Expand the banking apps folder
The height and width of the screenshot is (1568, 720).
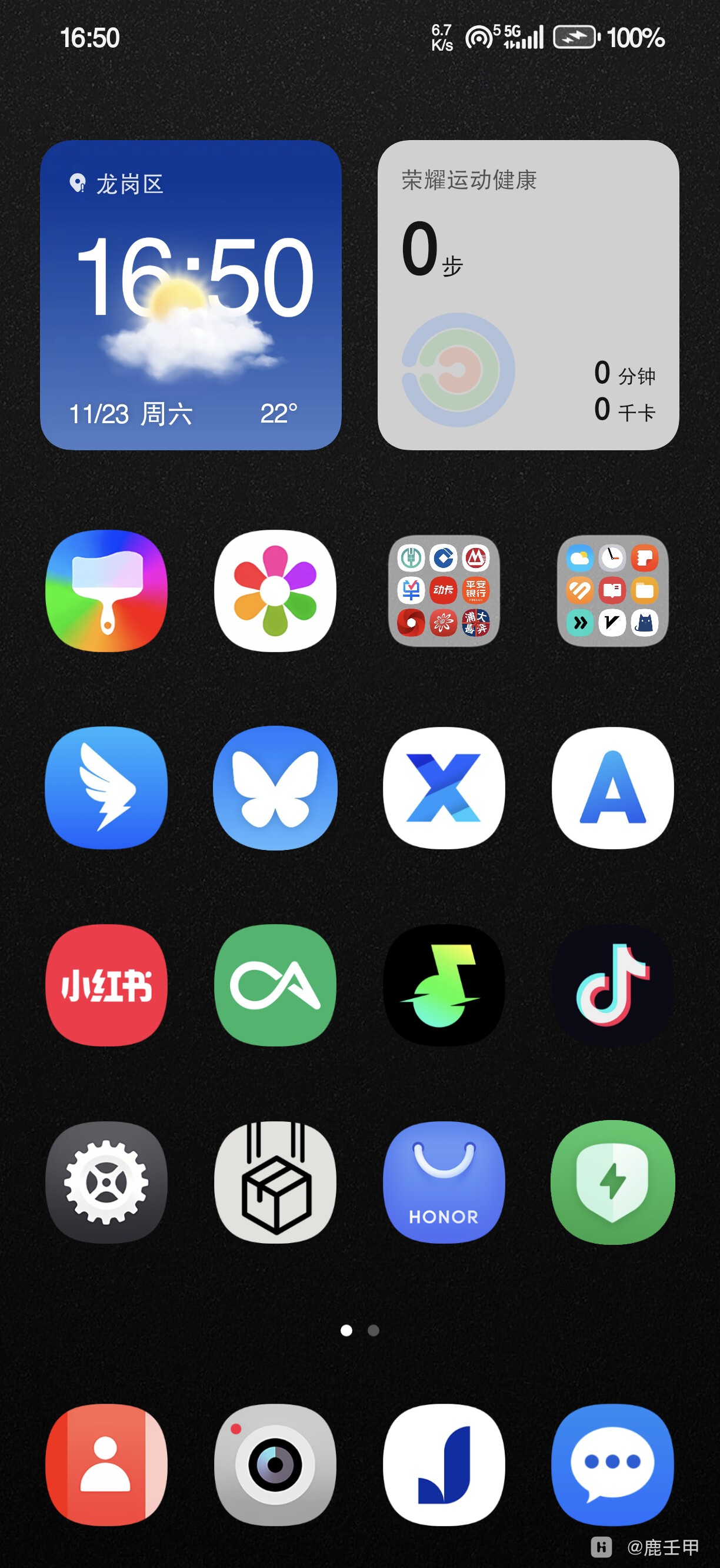click(x=444, y=590)
